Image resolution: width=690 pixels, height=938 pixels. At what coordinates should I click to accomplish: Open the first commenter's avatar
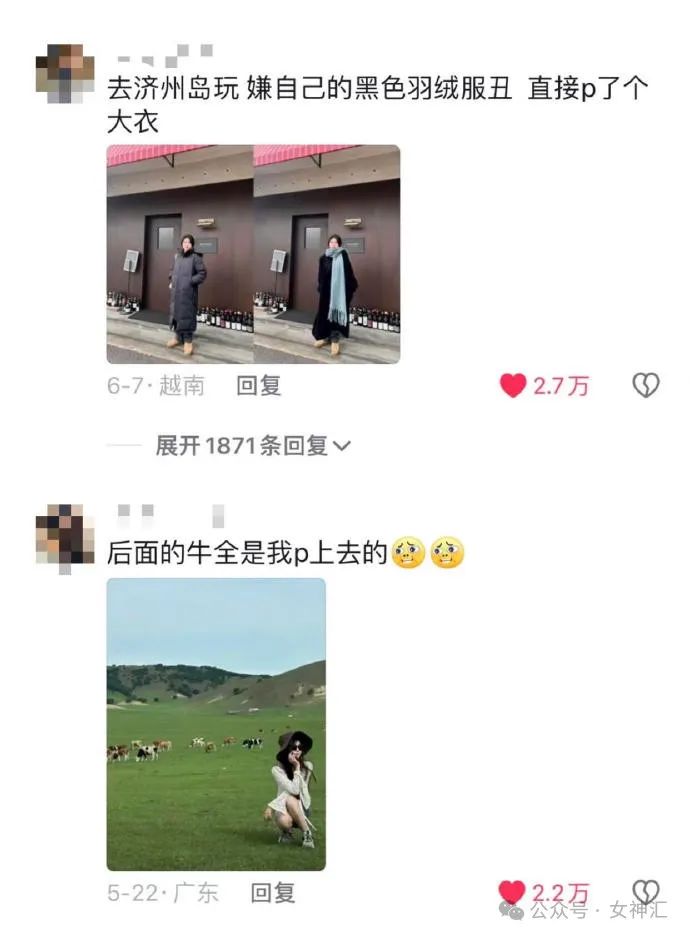pos(65,72)
